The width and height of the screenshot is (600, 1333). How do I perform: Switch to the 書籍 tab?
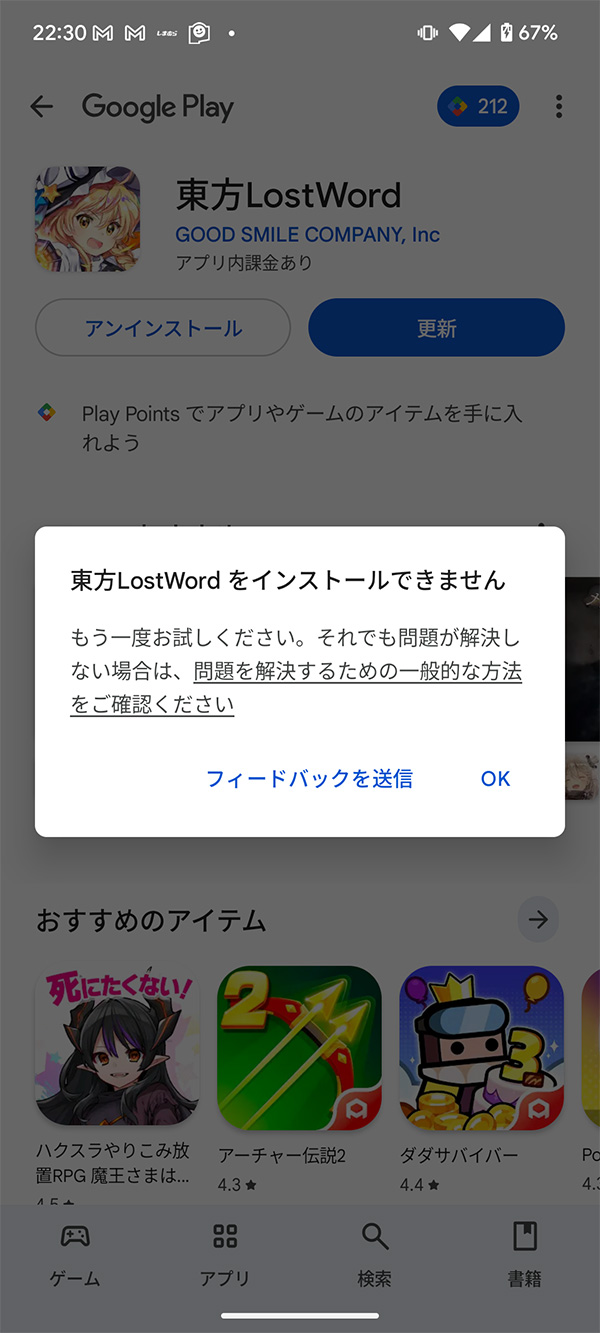[525, 1255]
